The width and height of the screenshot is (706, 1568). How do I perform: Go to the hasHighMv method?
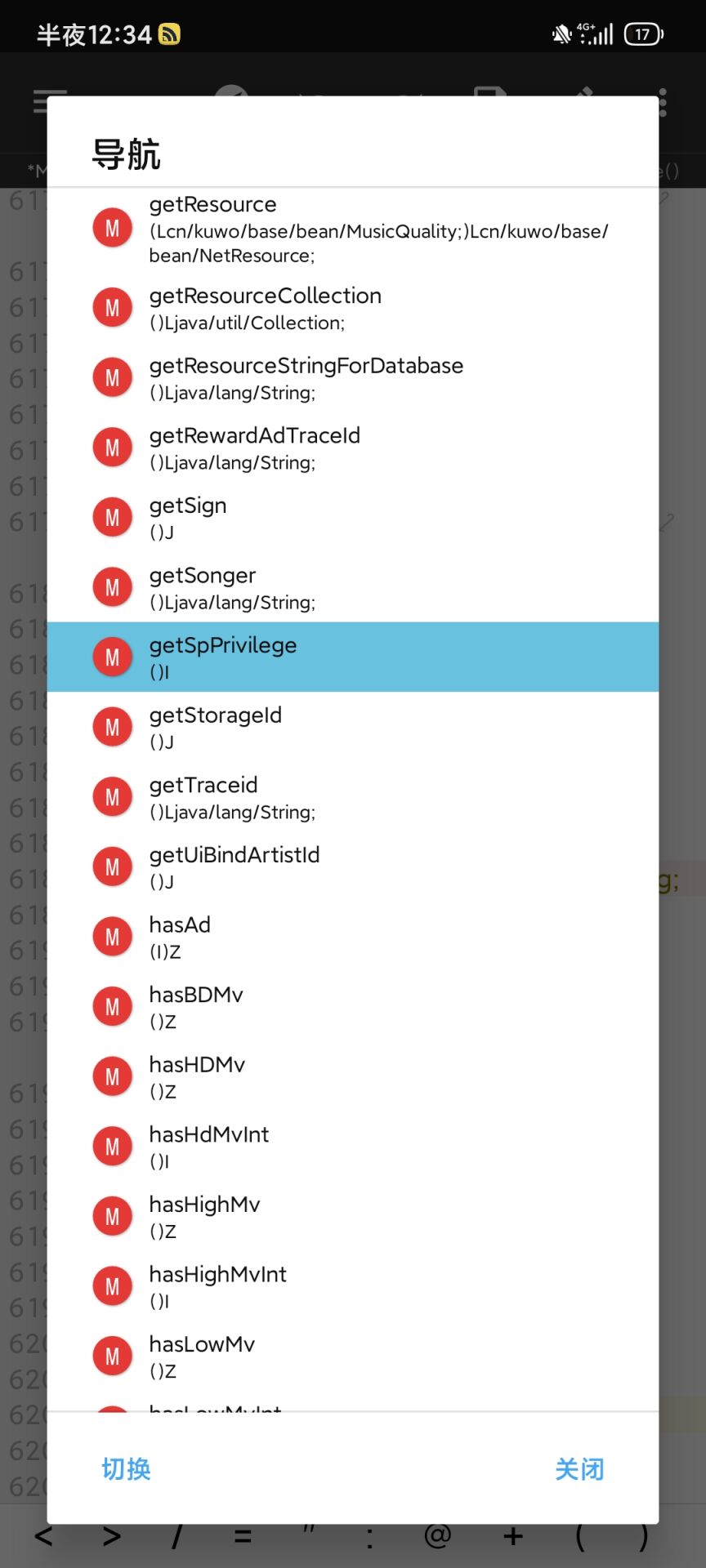[351, 1217]
